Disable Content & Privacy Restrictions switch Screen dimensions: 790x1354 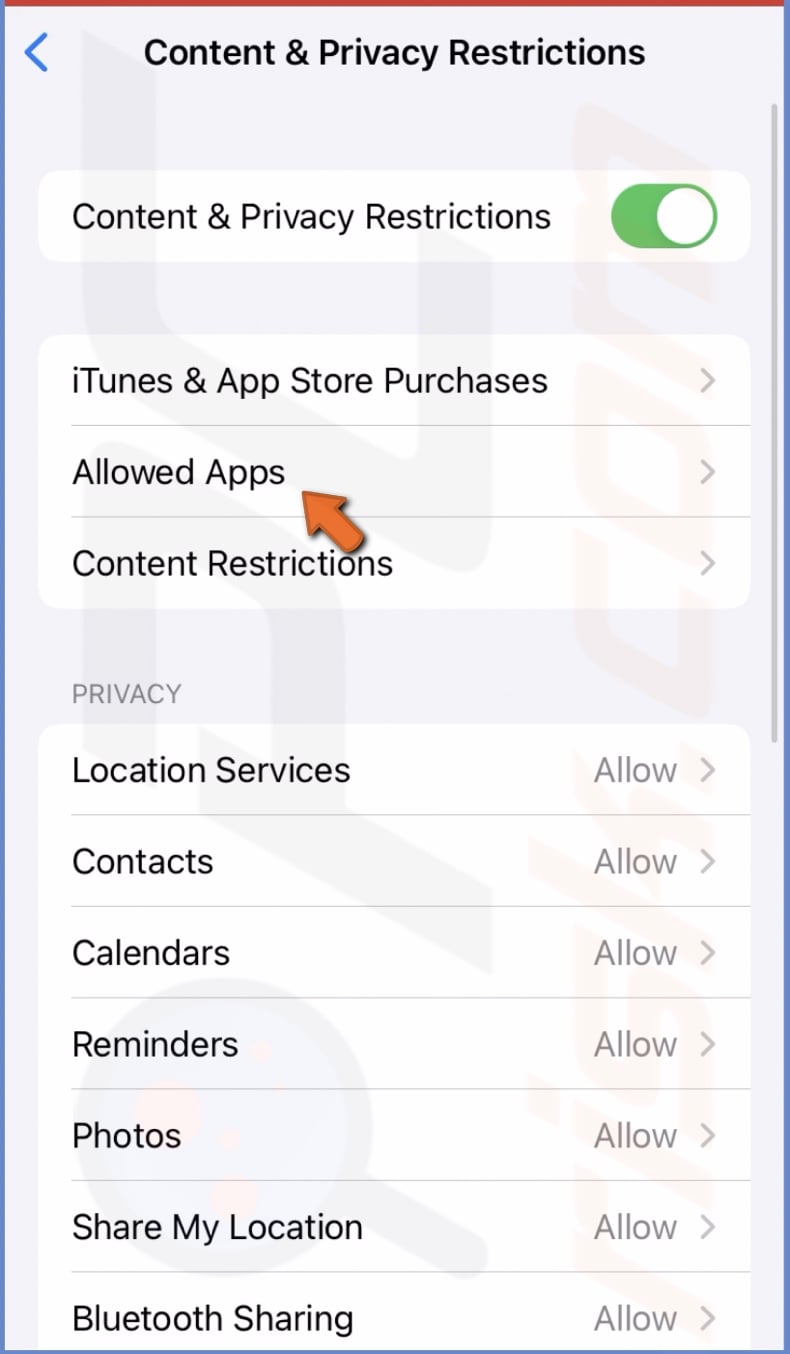[663, 216]
